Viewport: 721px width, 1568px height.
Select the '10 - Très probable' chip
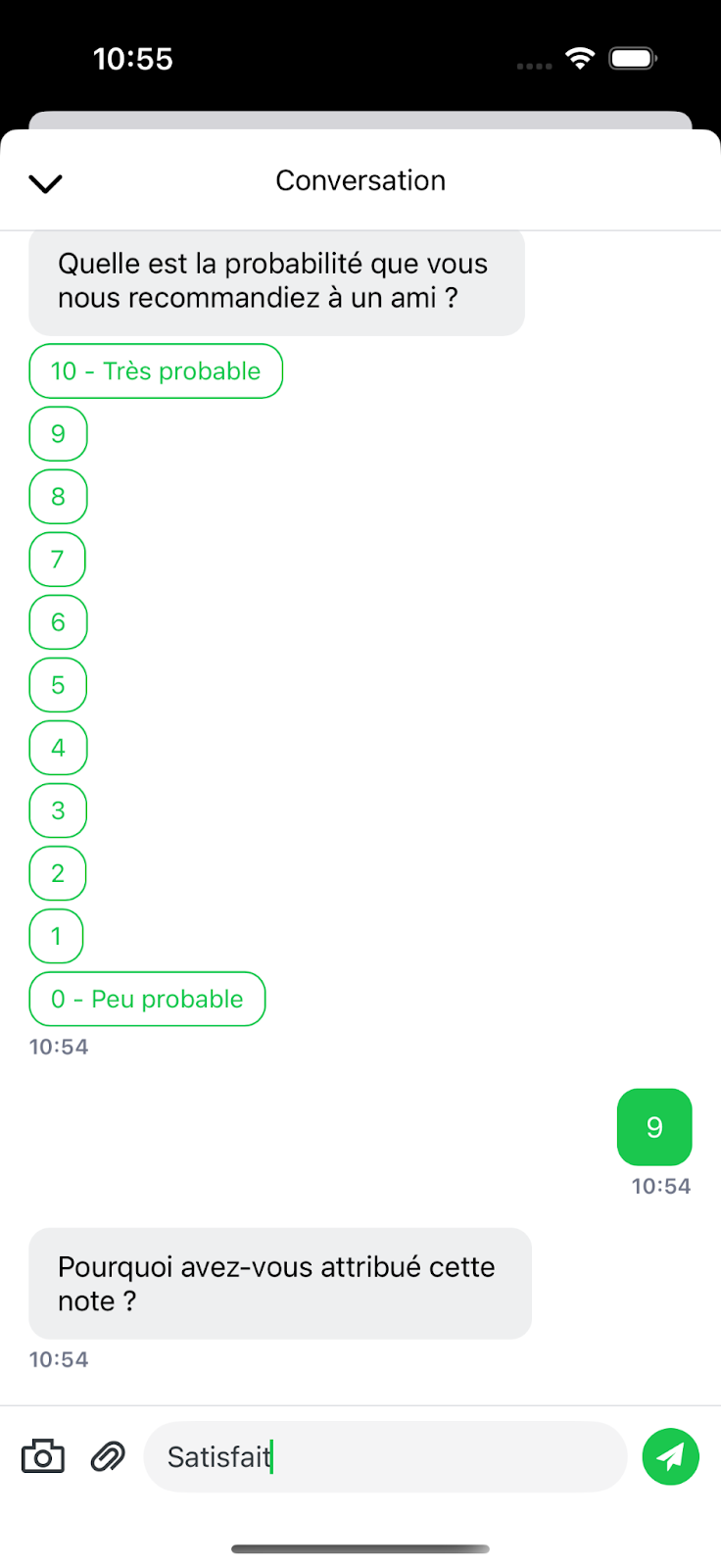pyautogui.click(x=156, y=371)
